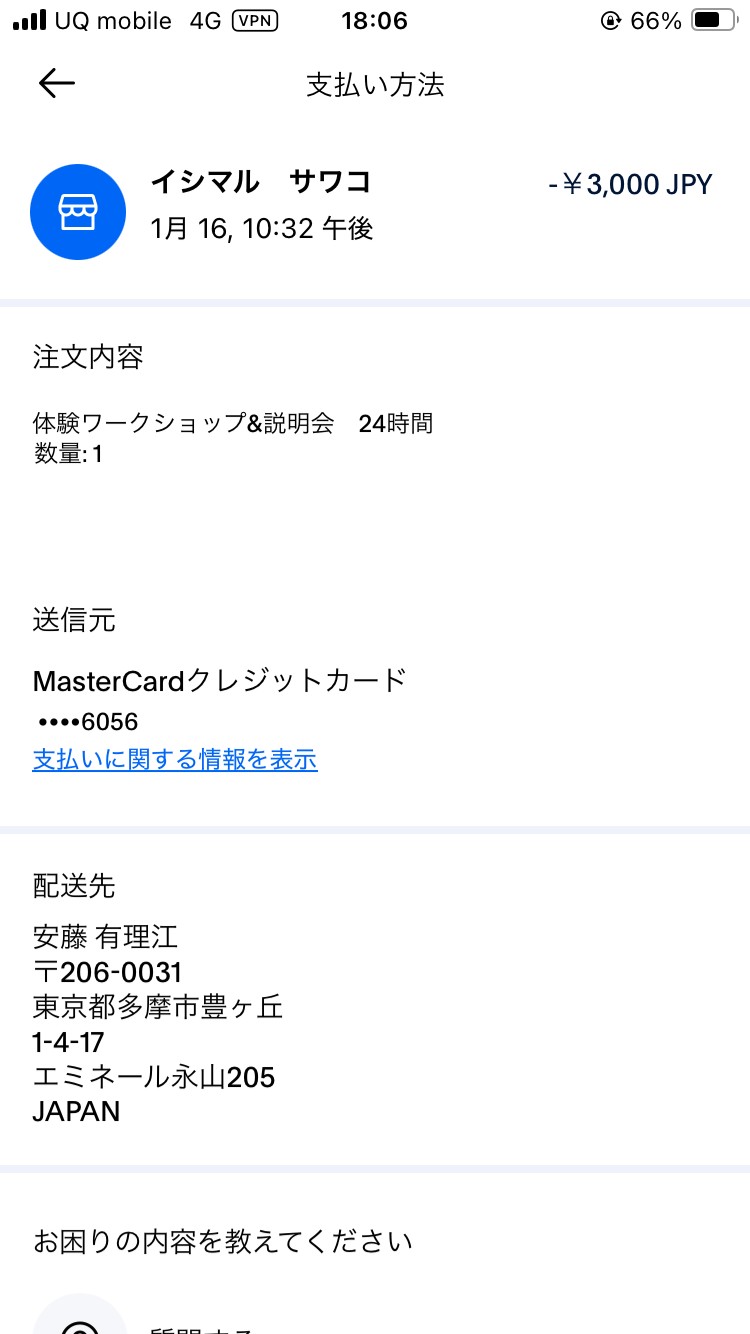Open the 支払いに関する情報を表示 link
This screenshot has width=750, height=1334.
(175, 760)
